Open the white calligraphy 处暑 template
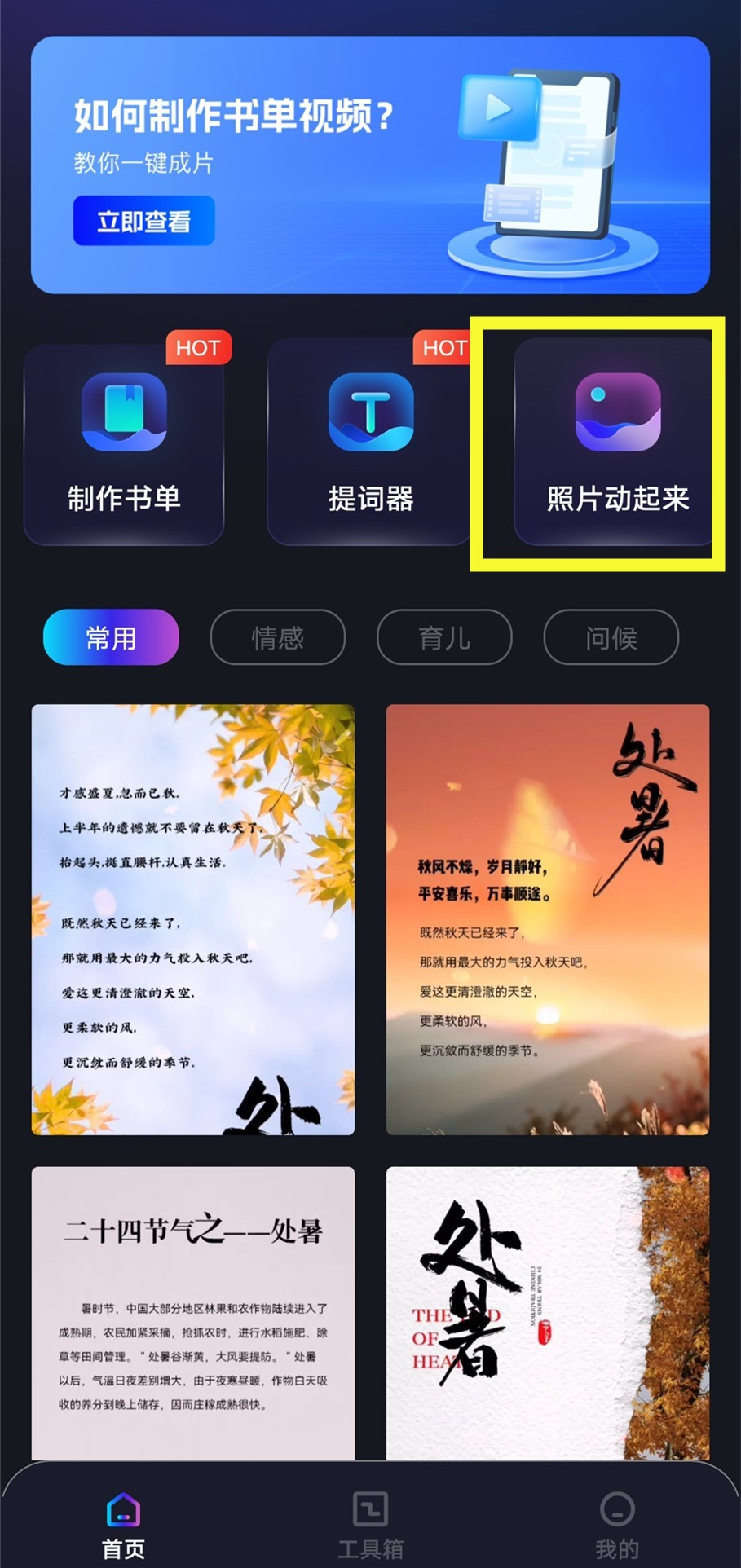This screenshot has width=741, height=1568. click(x=547, y=1312)
